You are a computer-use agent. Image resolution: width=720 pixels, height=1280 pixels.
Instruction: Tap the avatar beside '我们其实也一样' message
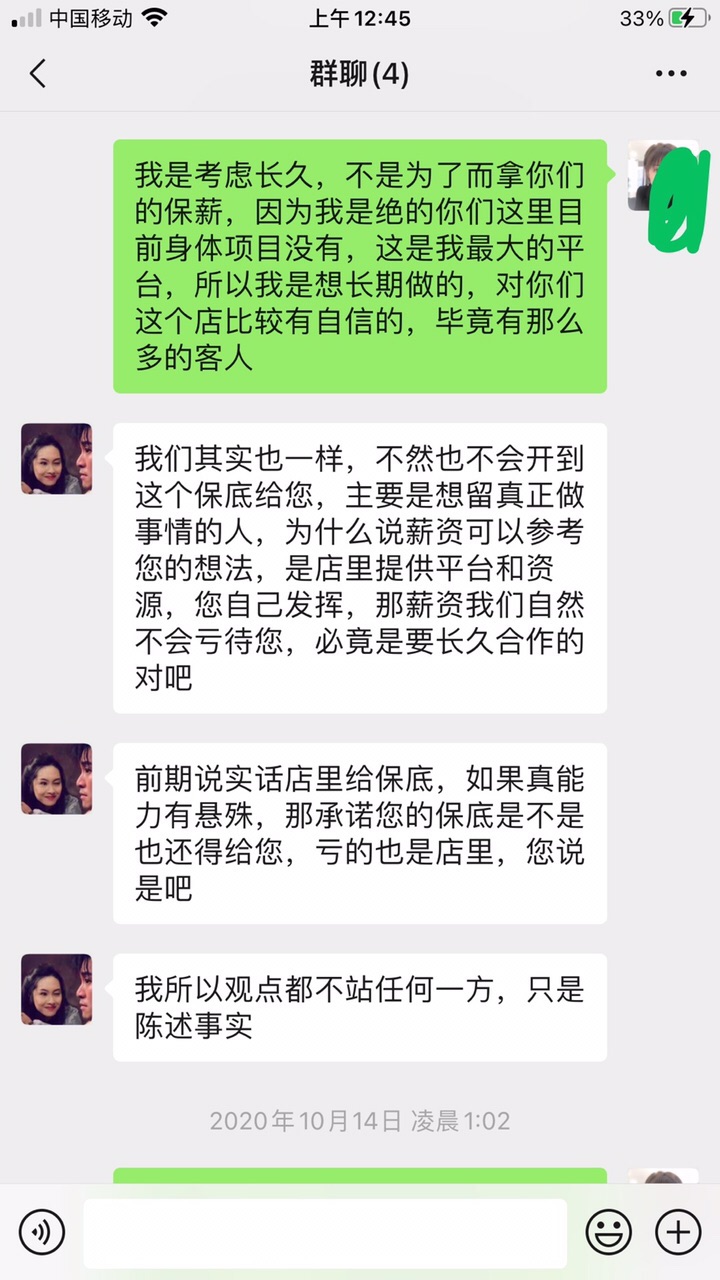pos(57,459)
